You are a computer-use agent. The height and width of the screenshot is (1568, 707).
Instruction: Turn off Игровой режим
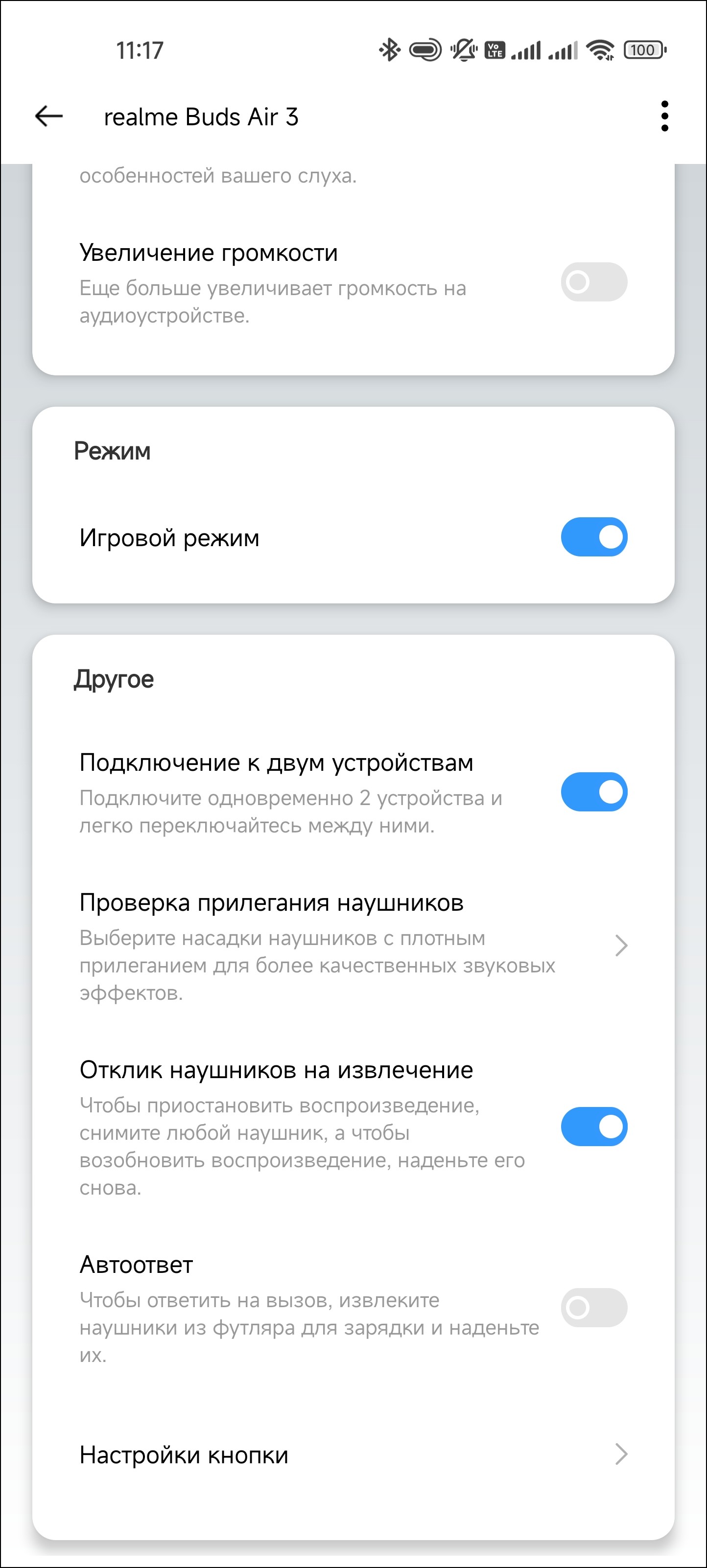[594, 537]
